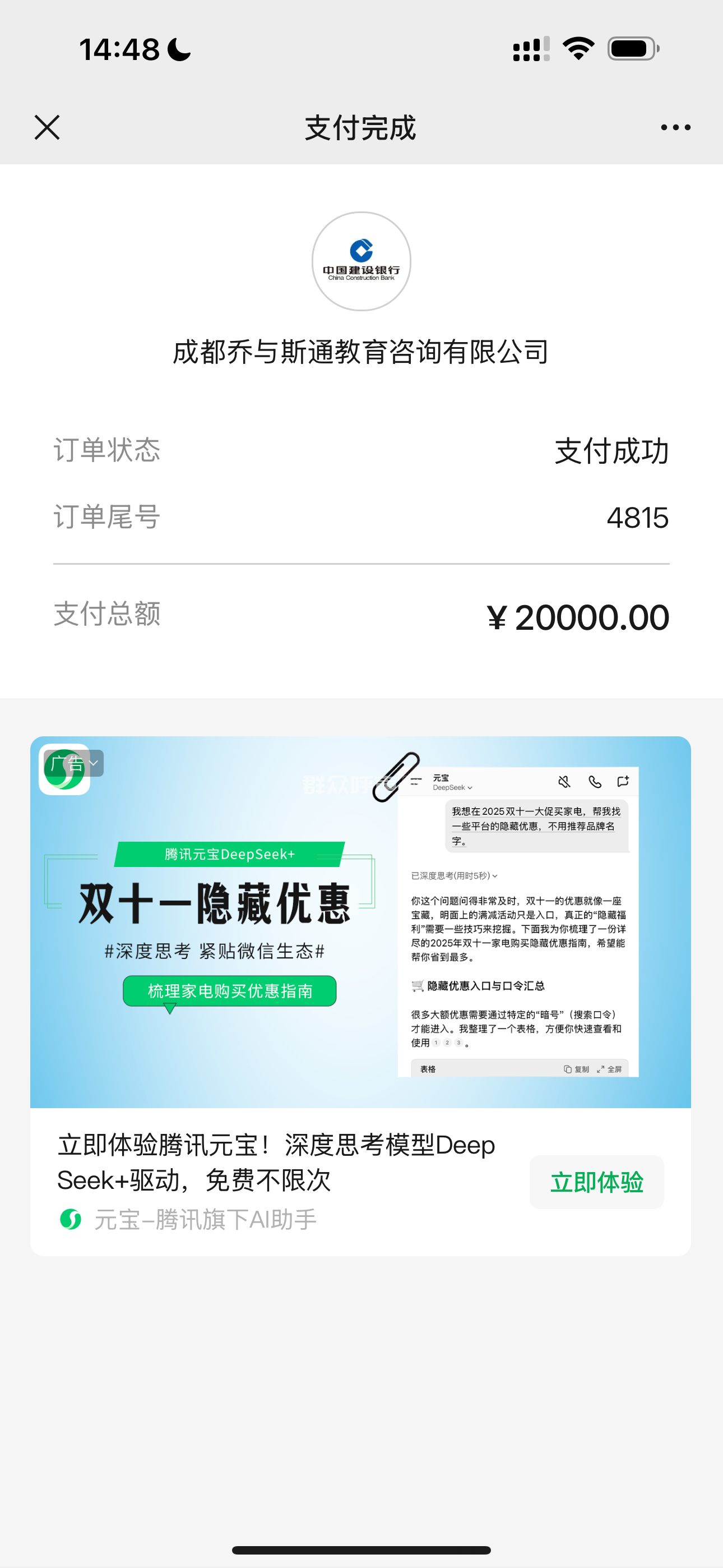Open the three-dot more options menu
The image size is (723, 1568).
pyautogui.click(x=675, y=128)
